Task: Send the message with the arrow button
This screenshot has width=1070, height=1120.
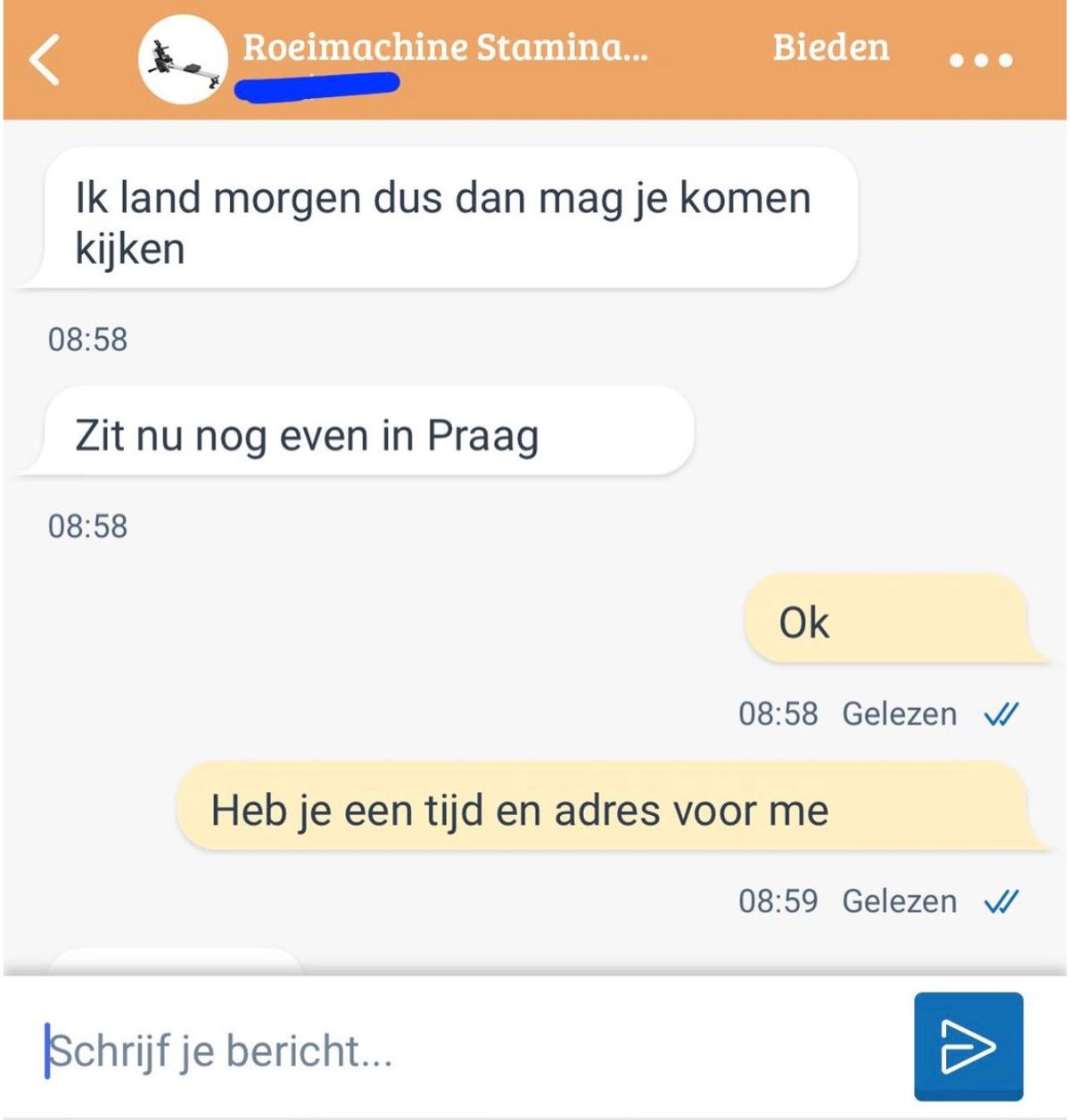Action: coord(968,1046)
